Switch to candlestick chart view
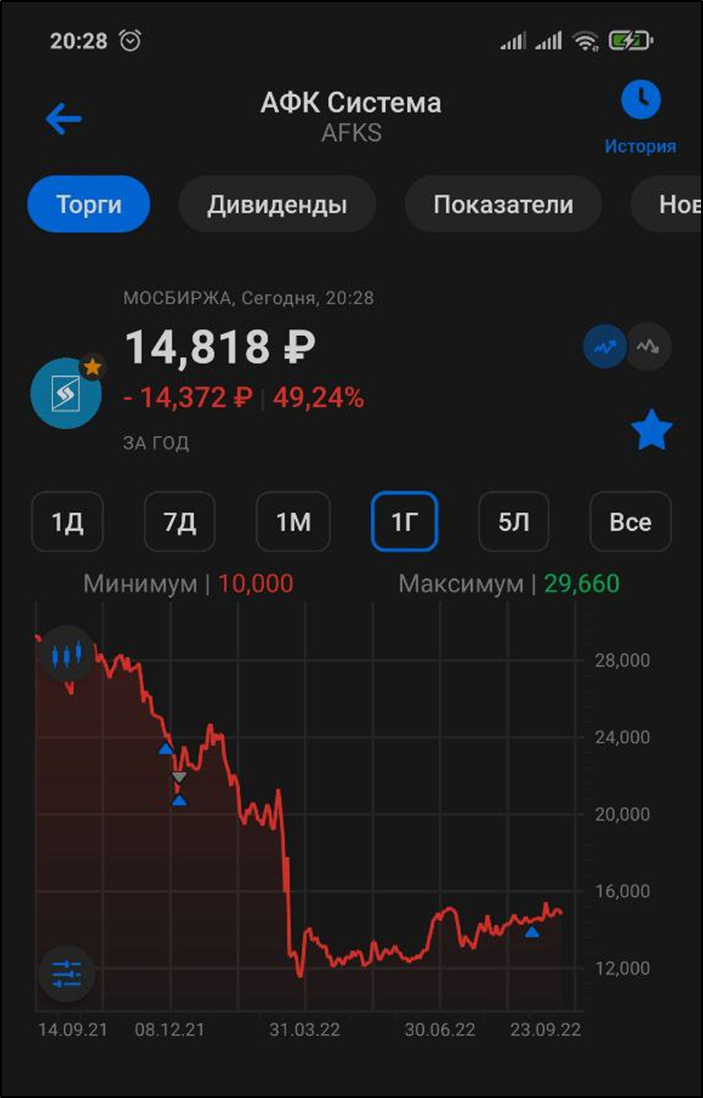The height and width of the screenshot is (1098, 703). click(66, 656)
